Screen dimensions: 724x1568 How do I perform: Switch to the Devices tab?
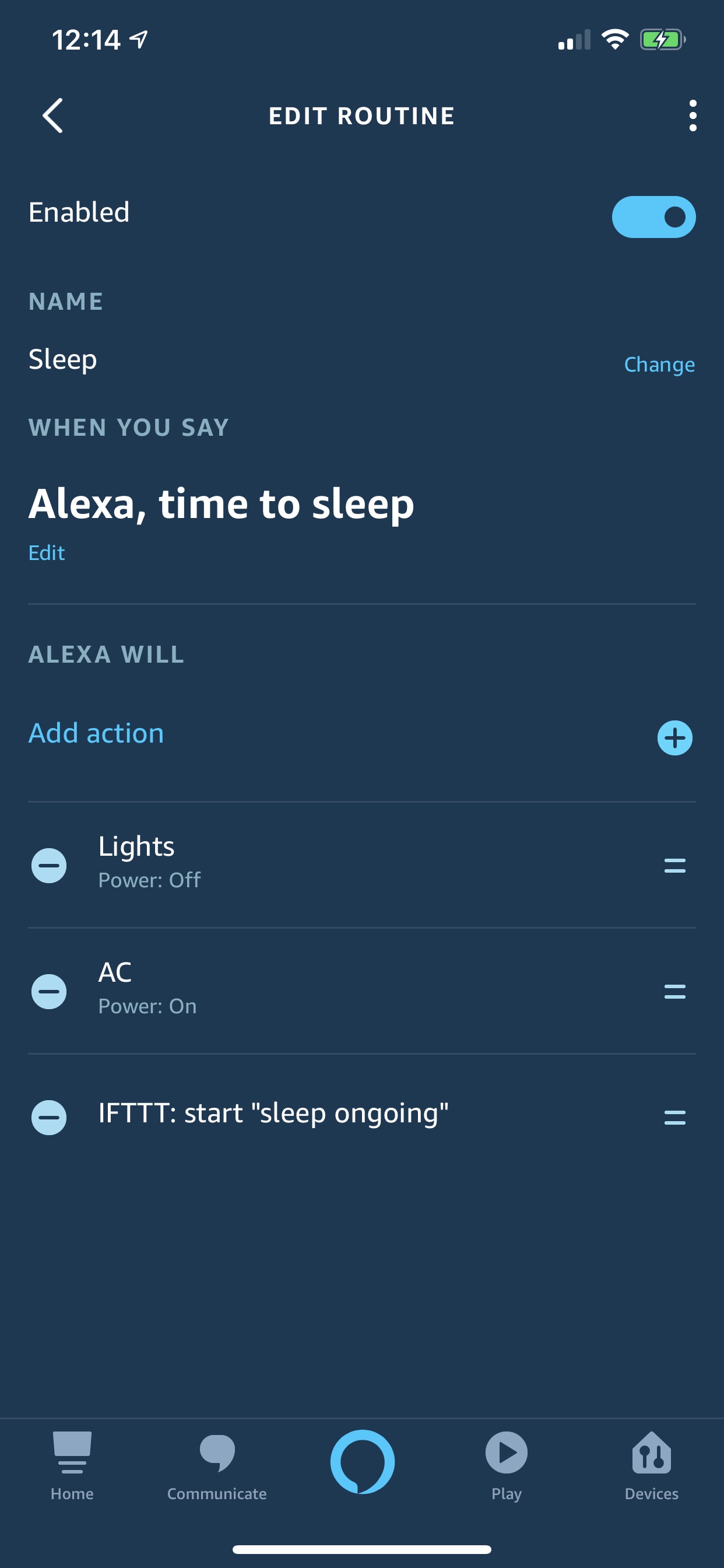651,1466
